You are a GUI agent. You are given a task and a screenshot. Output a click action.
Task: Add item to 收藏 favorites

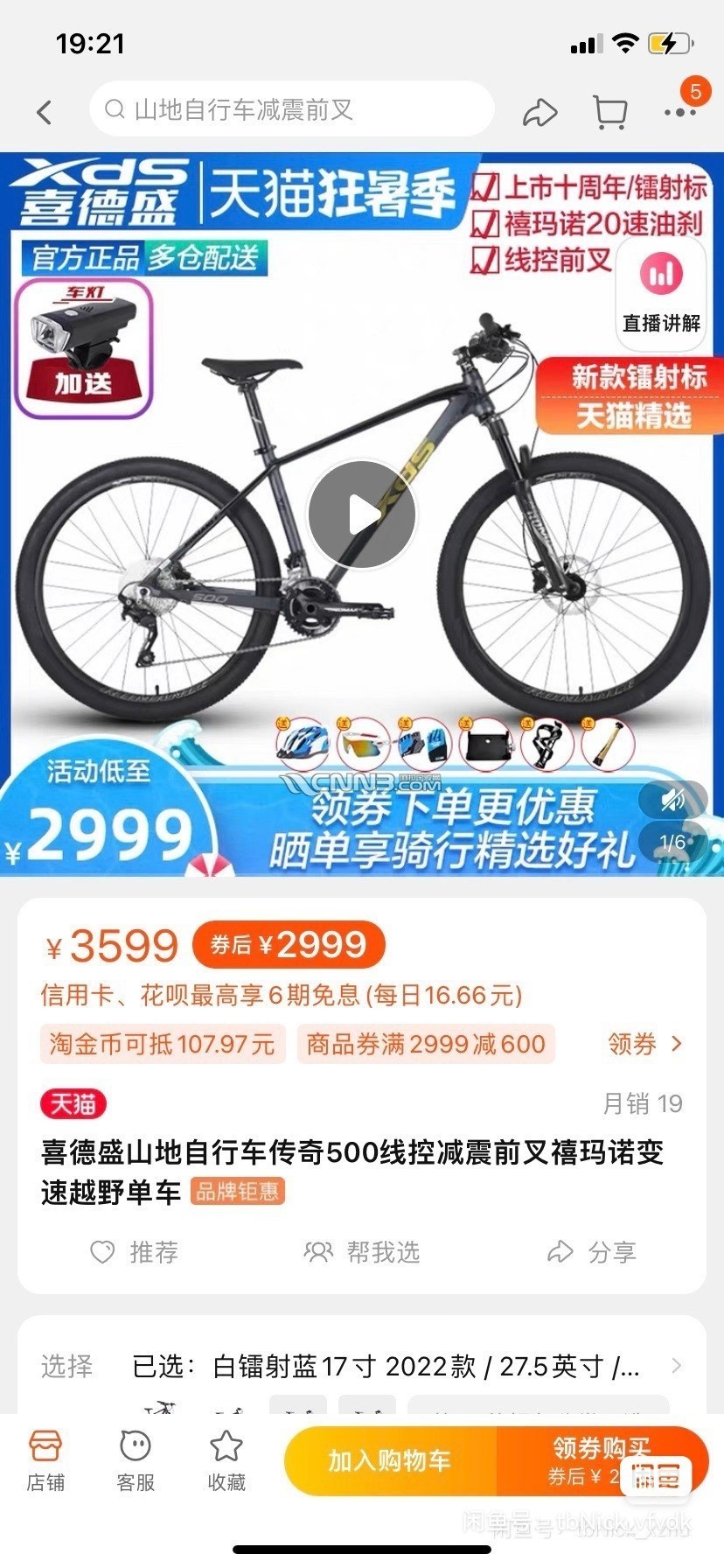(226, 1460)
